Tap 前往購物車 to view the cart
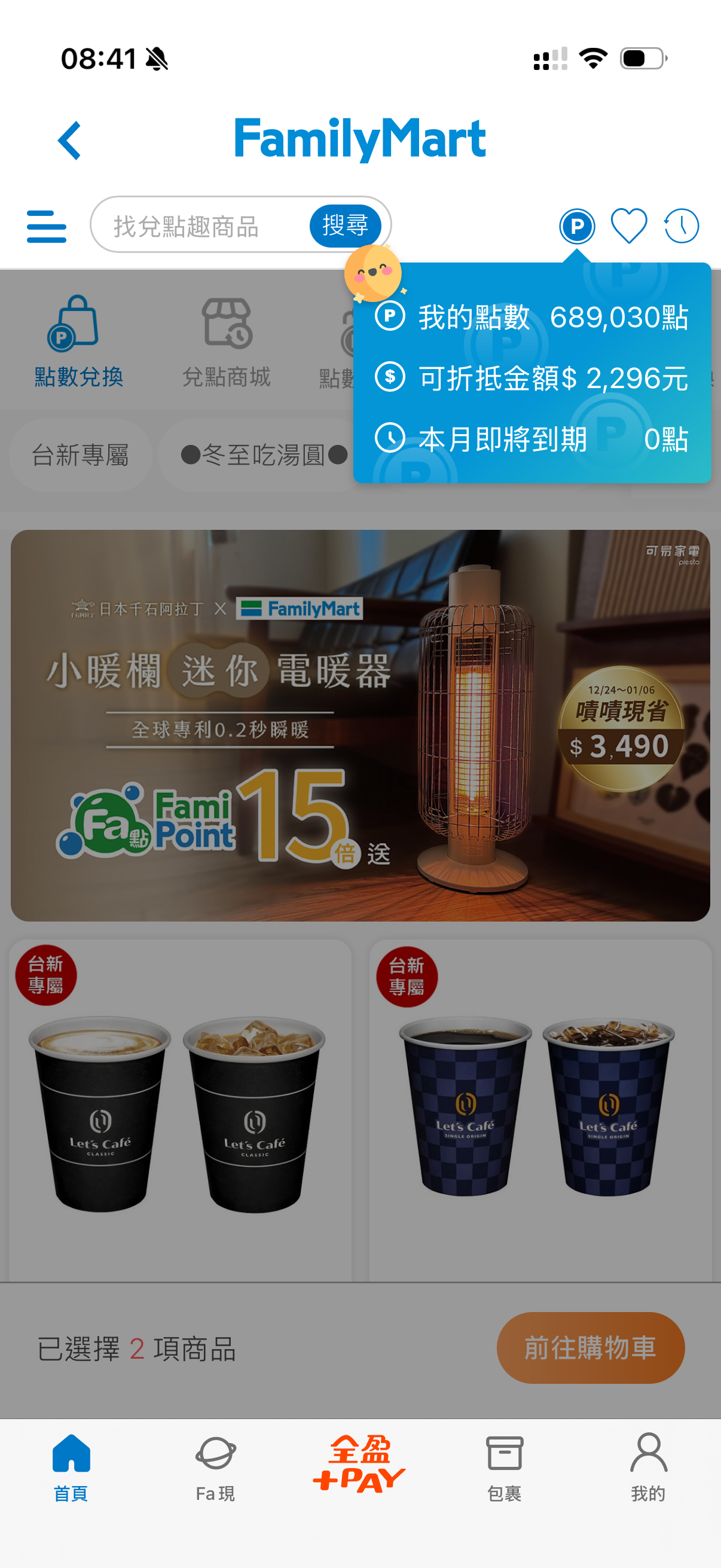Screen dimensions: 721x1568 pos(589,1348)
